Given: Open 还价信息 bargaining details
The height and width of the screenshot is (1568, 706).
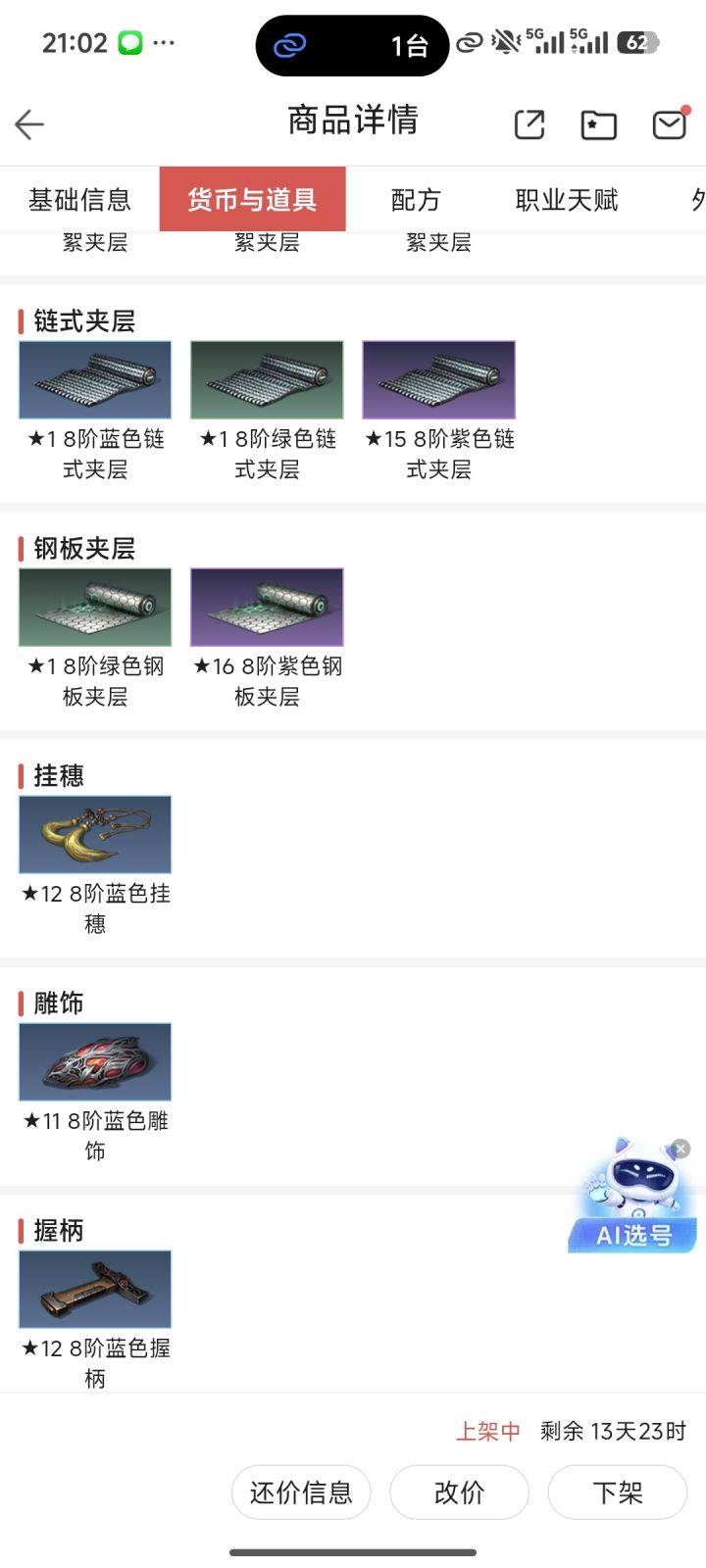Looking at the screenshot, I should click(301, 1493).
